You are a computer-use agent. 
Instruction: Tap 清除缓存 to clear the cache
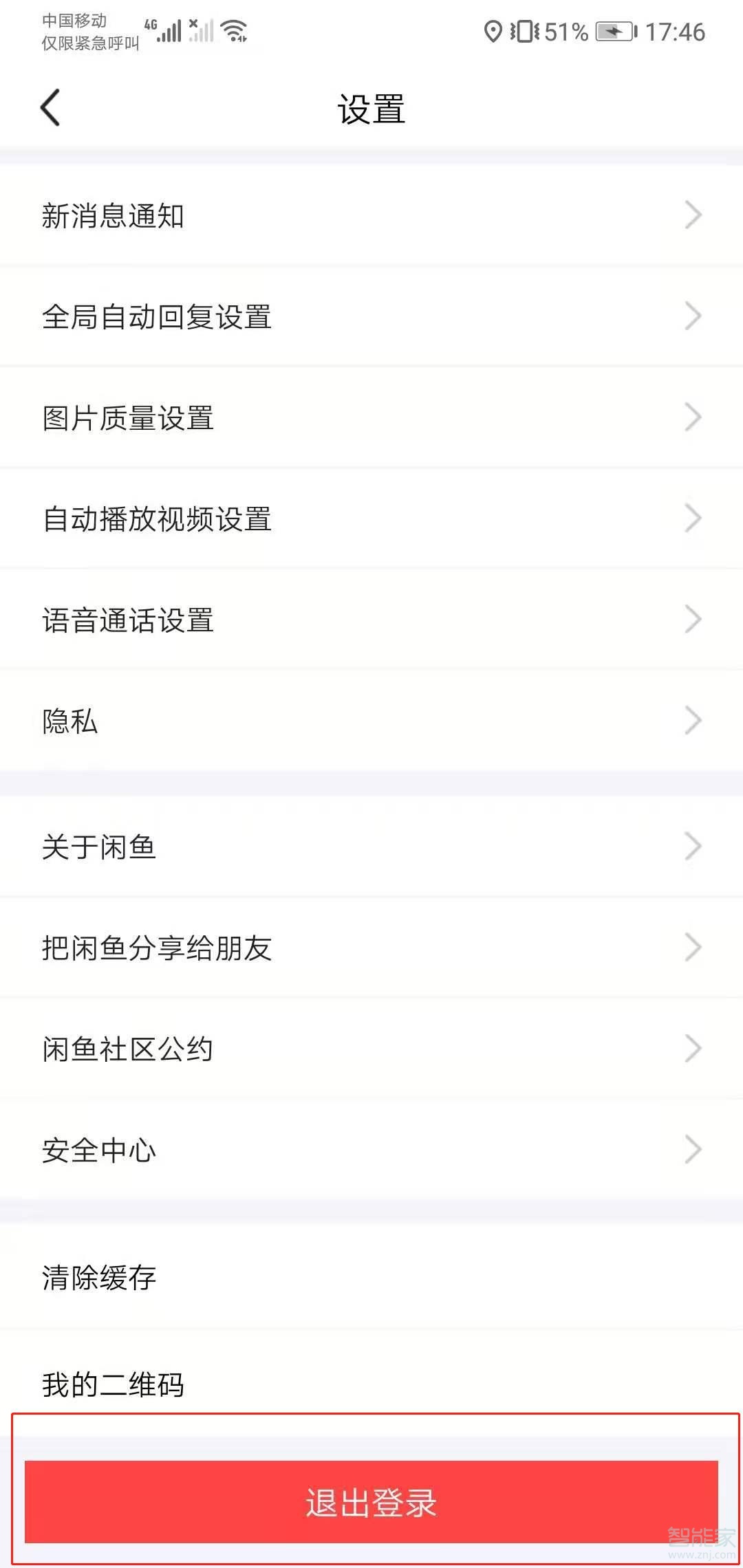click(371, 1277)
